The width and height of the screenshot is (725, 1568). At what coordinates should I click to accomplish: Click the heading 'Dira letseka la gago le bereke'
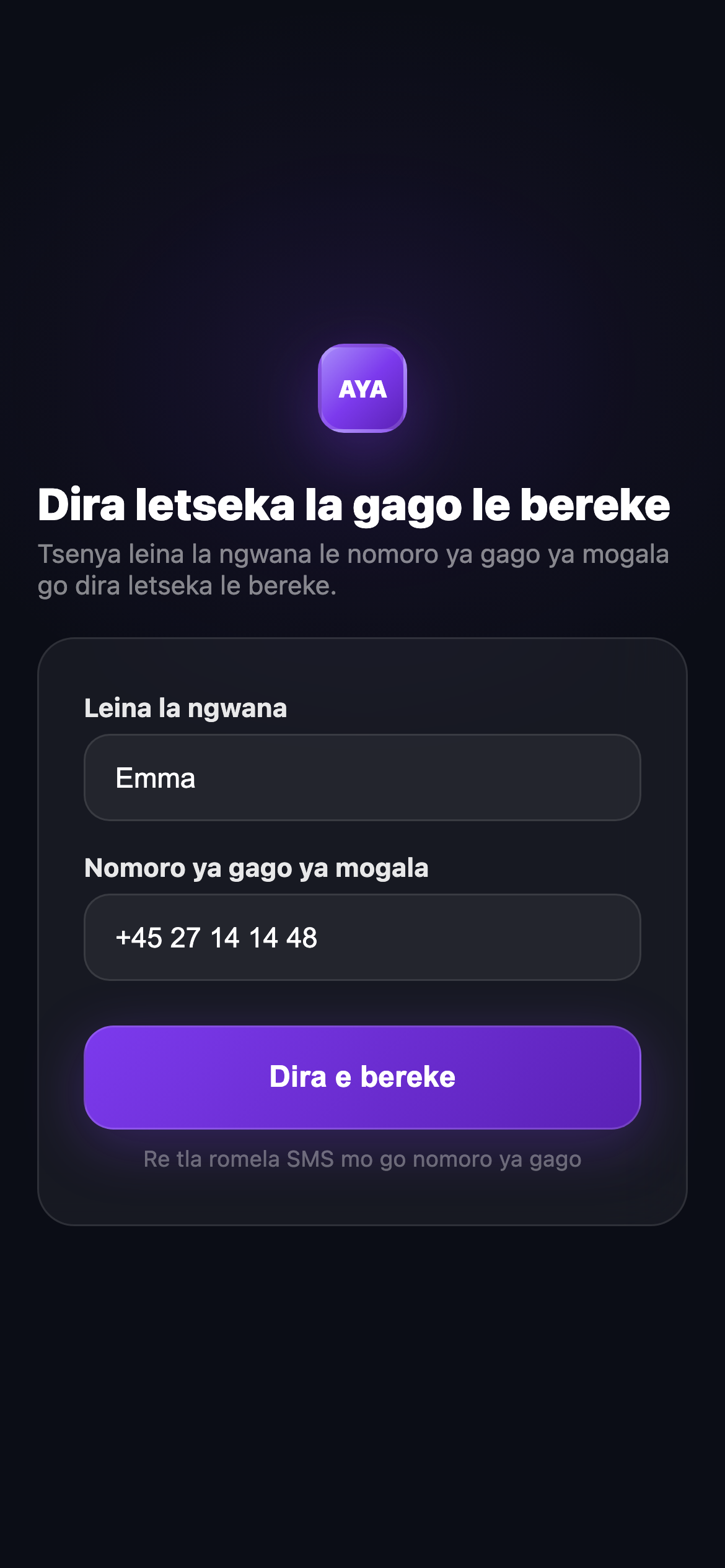[354, 506]
